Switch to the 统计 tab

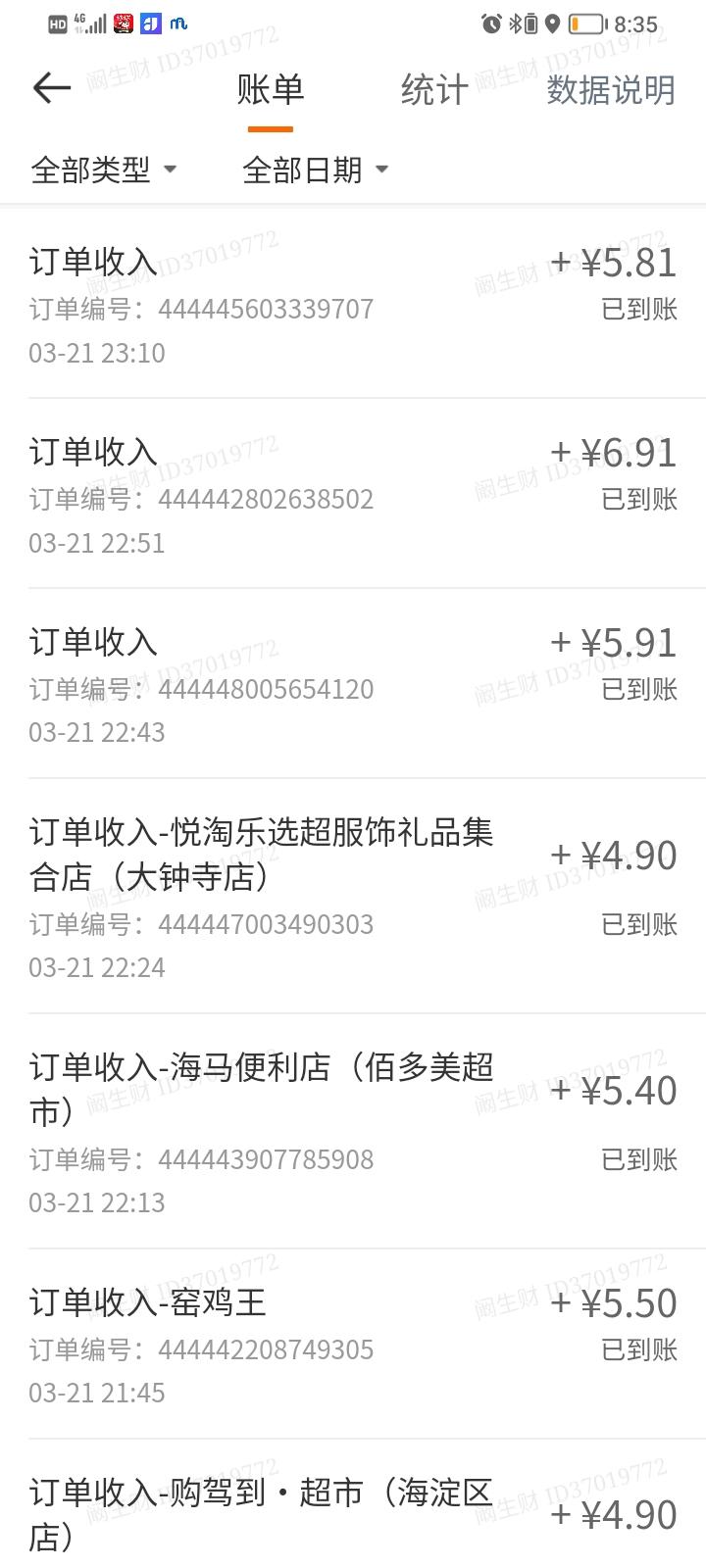432,90
